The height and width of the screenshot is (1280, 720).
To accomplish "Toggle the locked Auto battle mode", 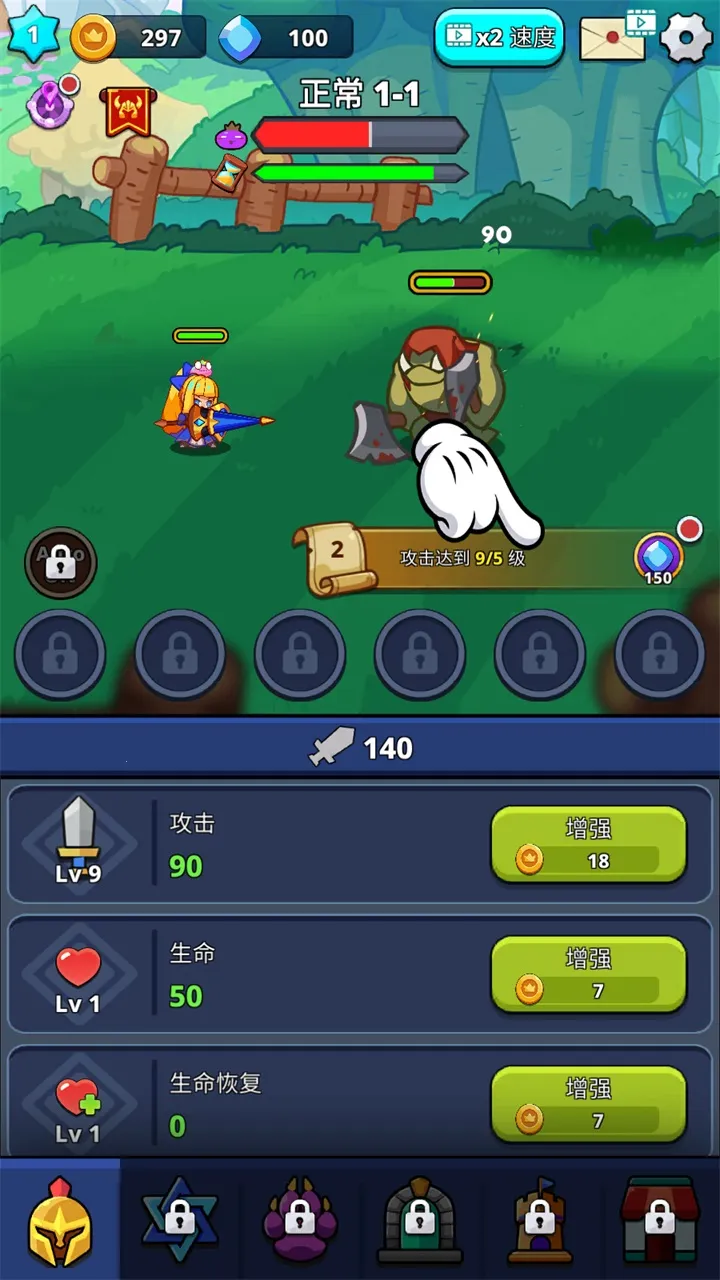I will coord(59,563).
